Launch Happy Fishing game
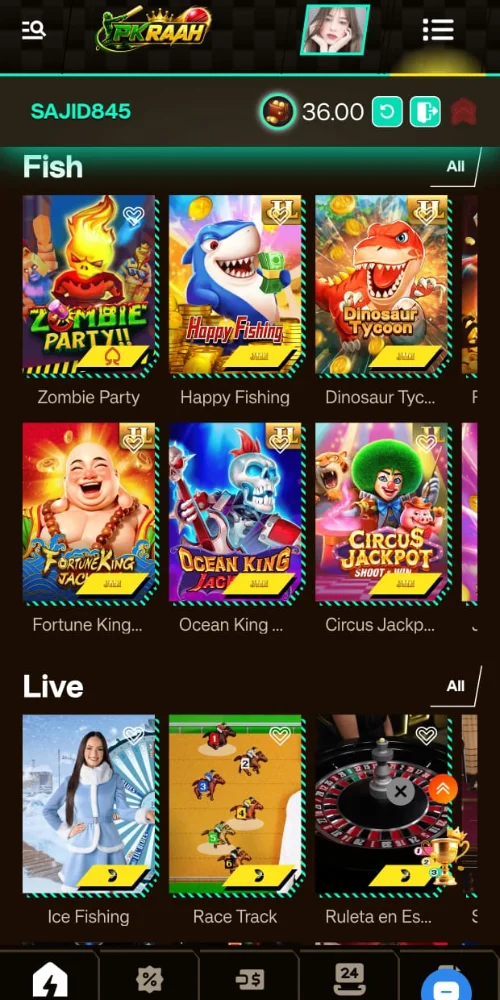 point(235,284)
